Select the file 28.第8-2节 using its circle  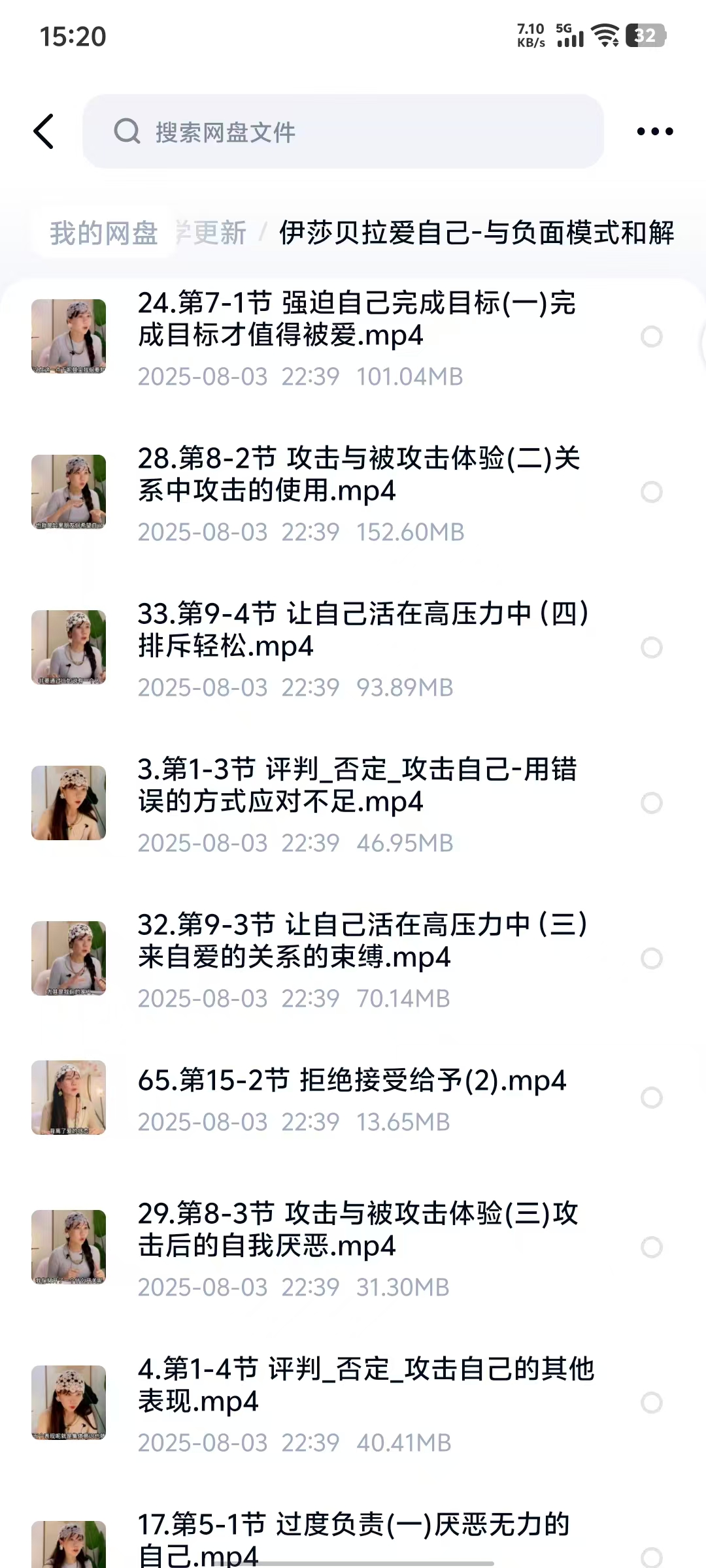point(651,492)
